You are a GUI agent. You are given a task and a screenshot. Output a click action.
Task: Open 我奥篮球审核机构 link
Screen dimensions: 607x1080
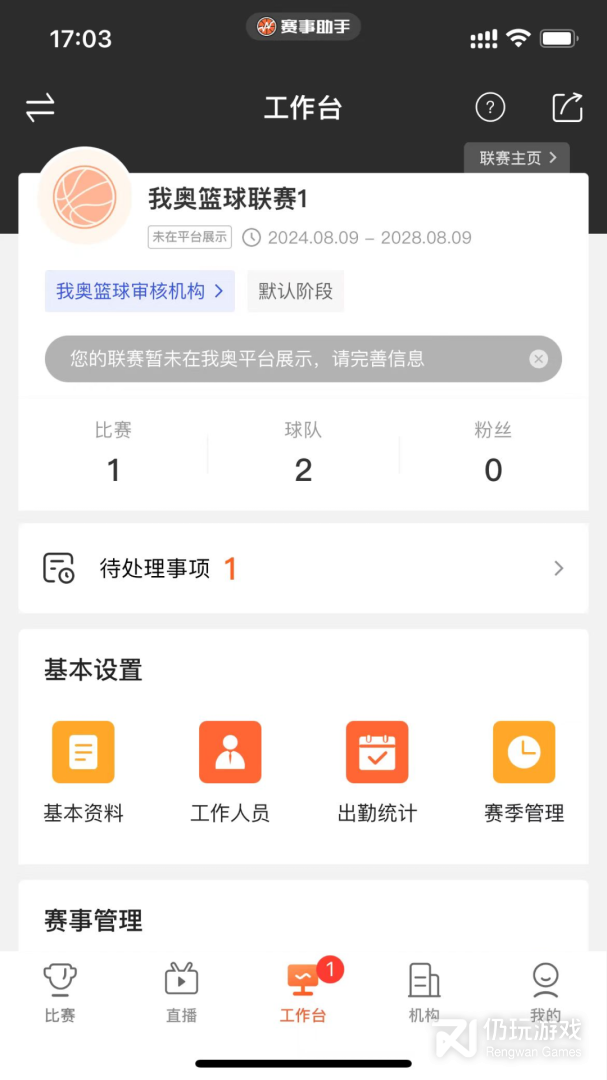click(139, 292)
